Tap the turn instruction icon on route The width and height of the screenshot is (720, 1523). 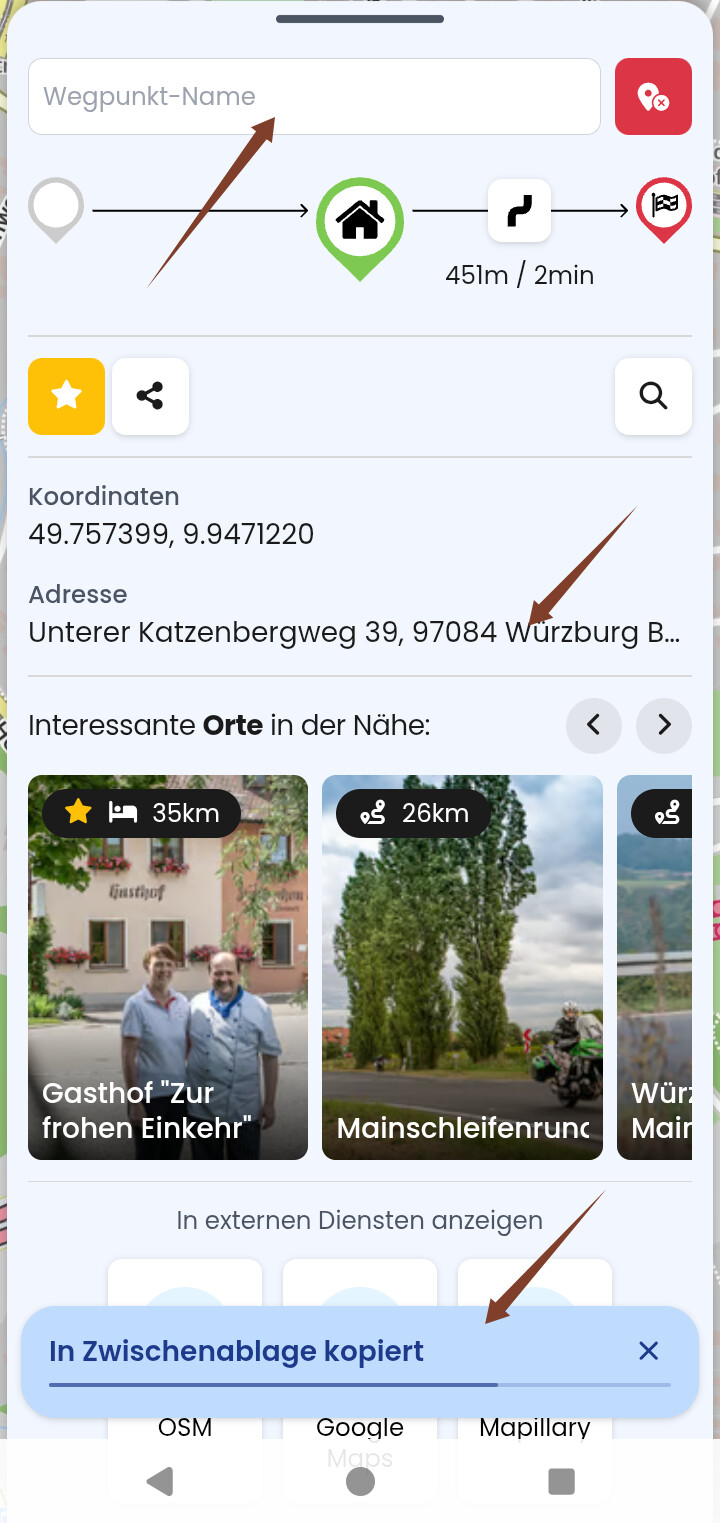[519, 211]
